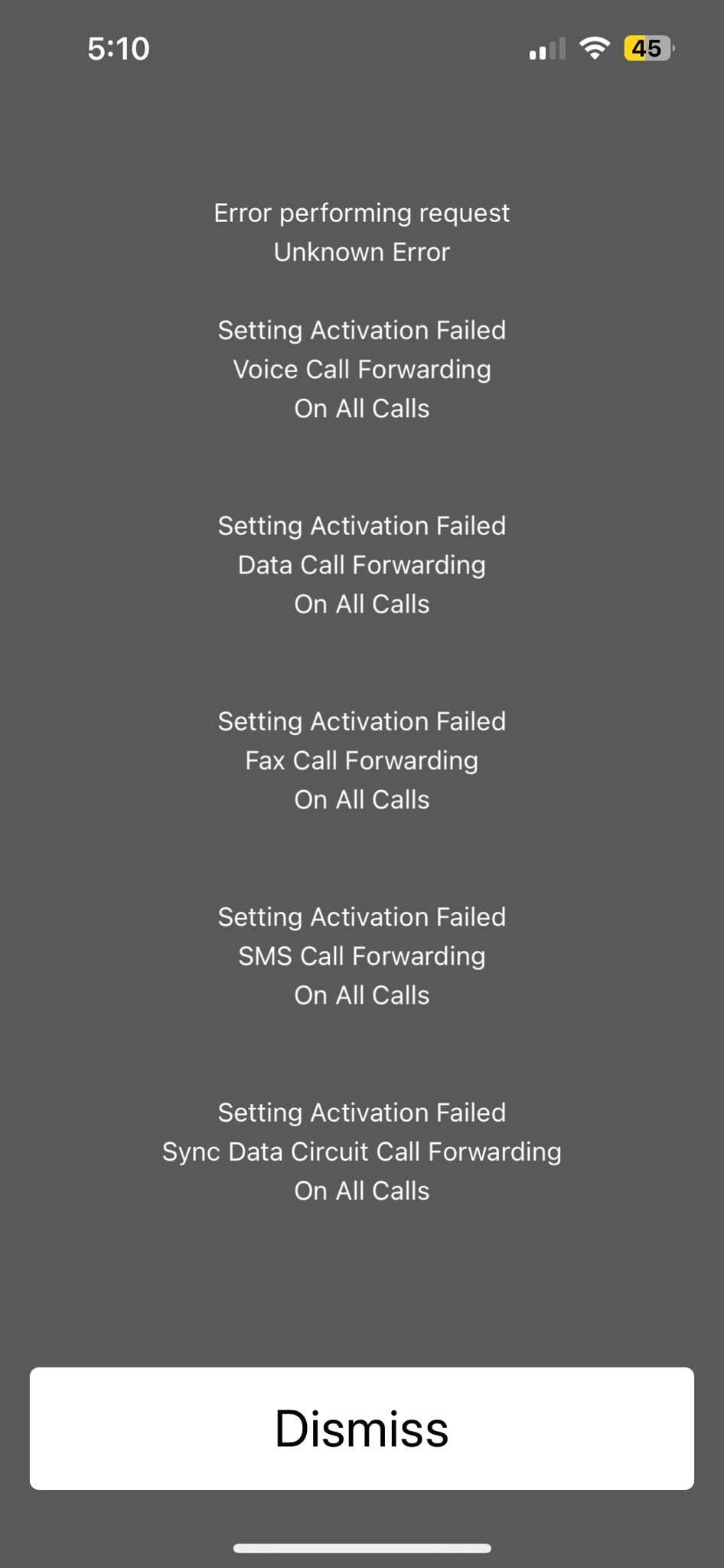
Task: Tap the Unknown Error text line
Action: click(x=361, y=252)
